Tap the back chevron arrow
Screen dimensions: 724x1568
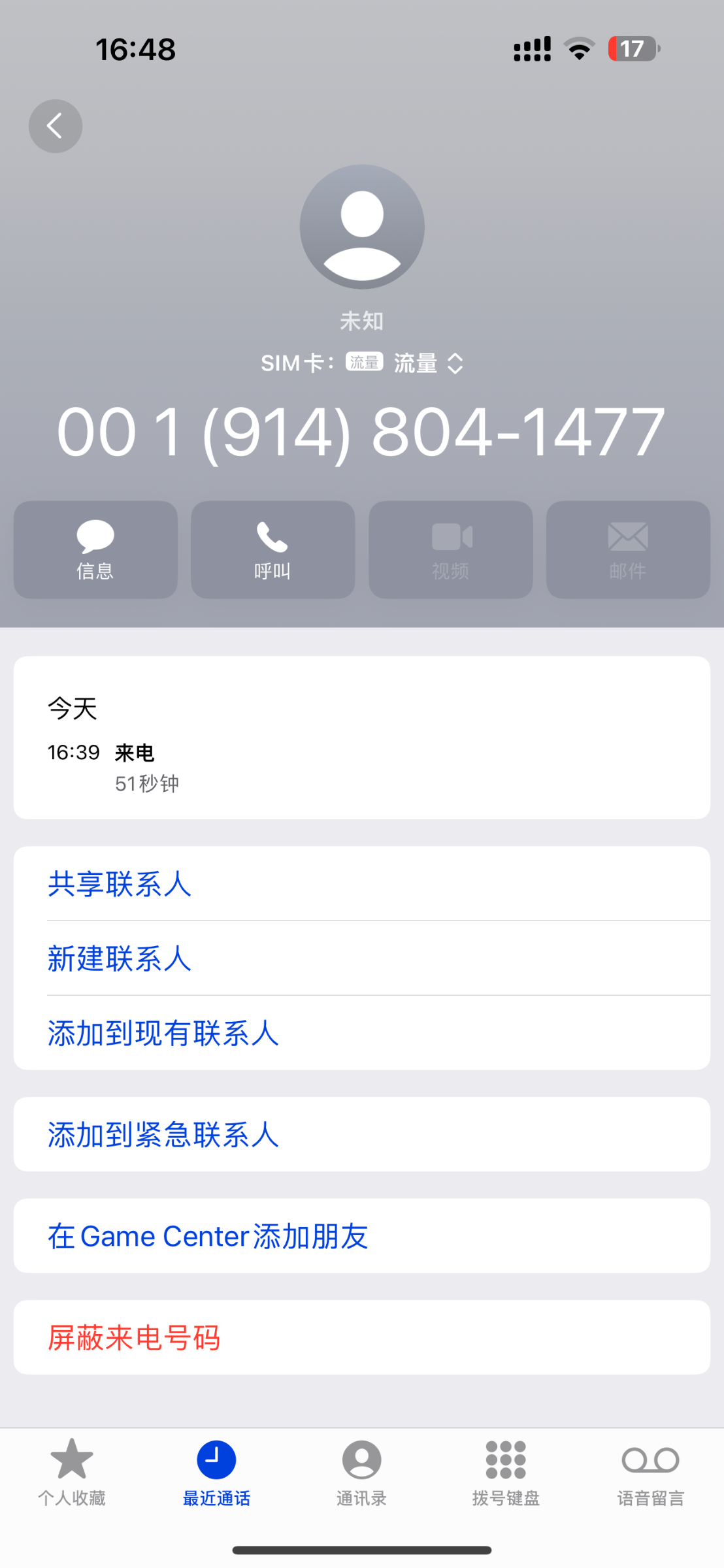[x=55, y=126]
